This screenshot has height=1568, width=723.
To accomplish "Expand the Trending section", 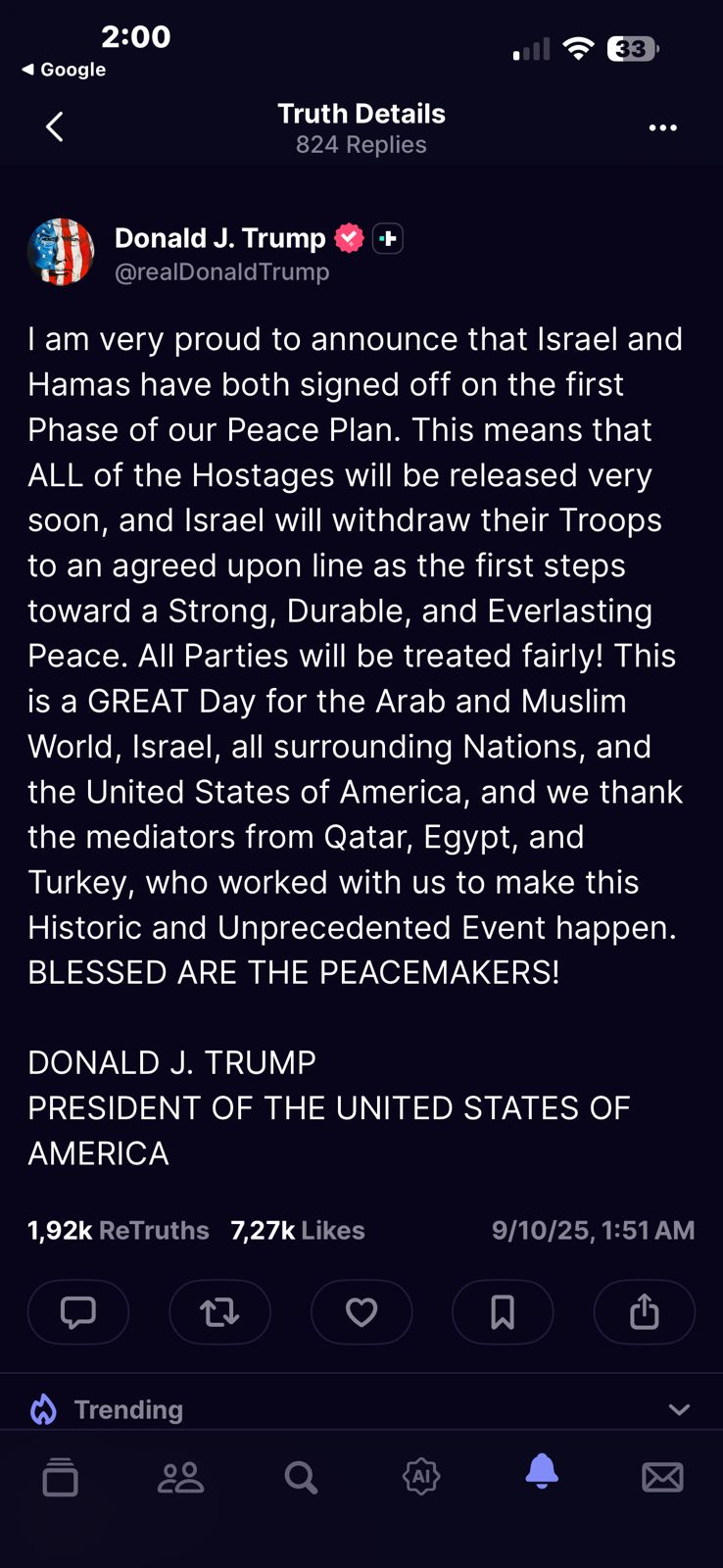I will coord(678,1409).
